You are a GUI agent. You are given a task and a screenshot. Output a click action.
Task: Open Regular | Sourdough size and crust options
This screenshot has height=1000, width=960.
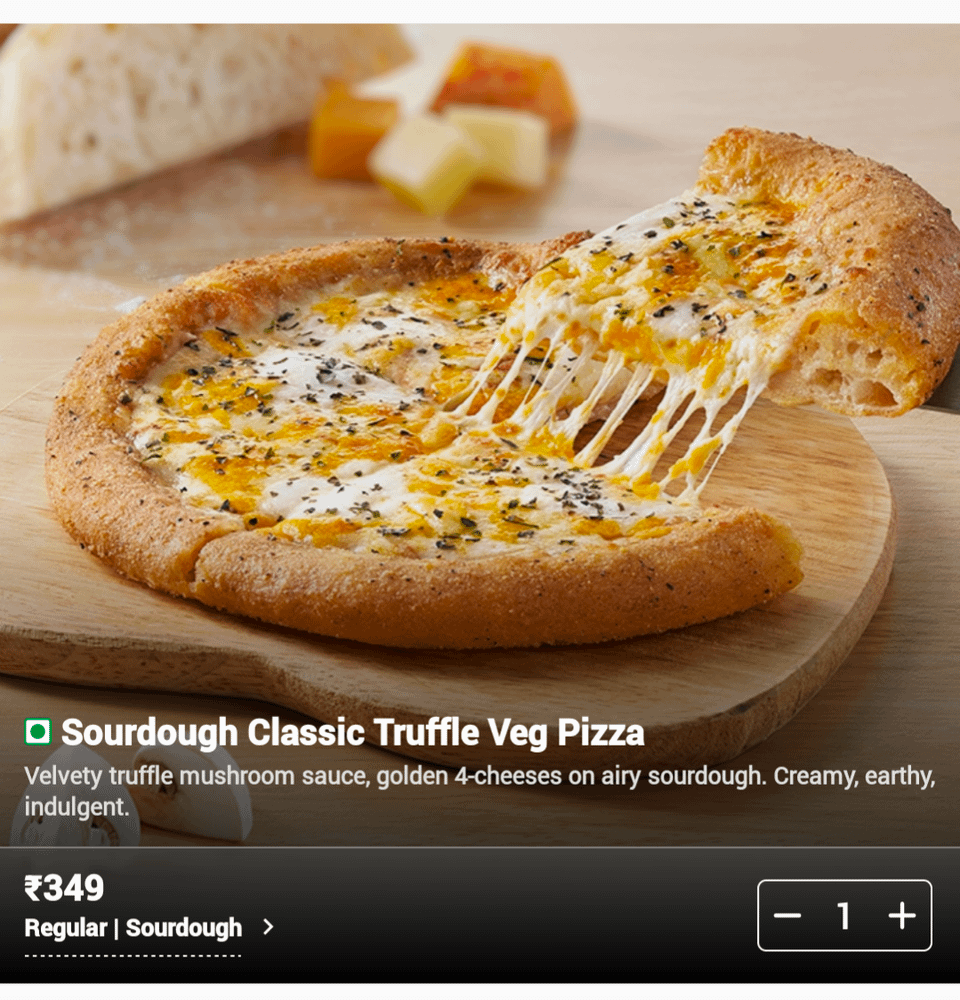click(148, 928)
